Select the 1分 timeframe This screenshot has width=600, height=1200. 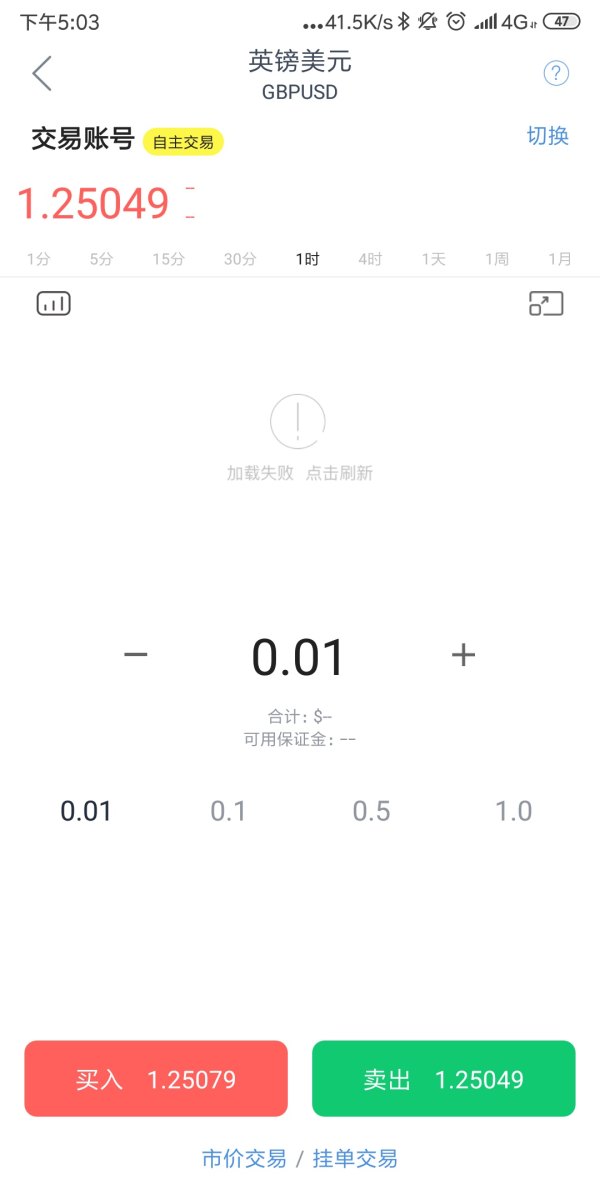[x=38, y=259]
